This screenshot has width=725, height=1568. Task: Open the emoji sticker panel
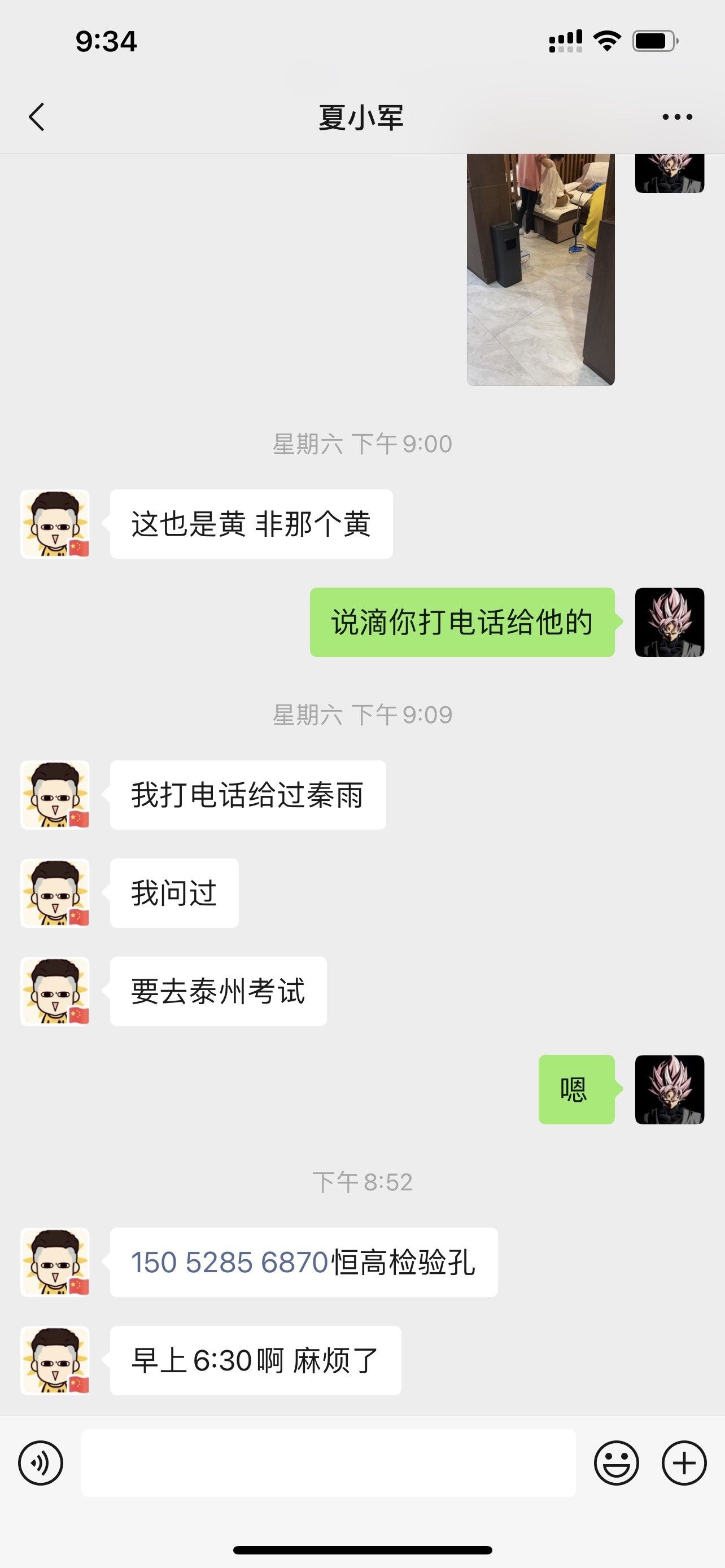pos(616,1462)
